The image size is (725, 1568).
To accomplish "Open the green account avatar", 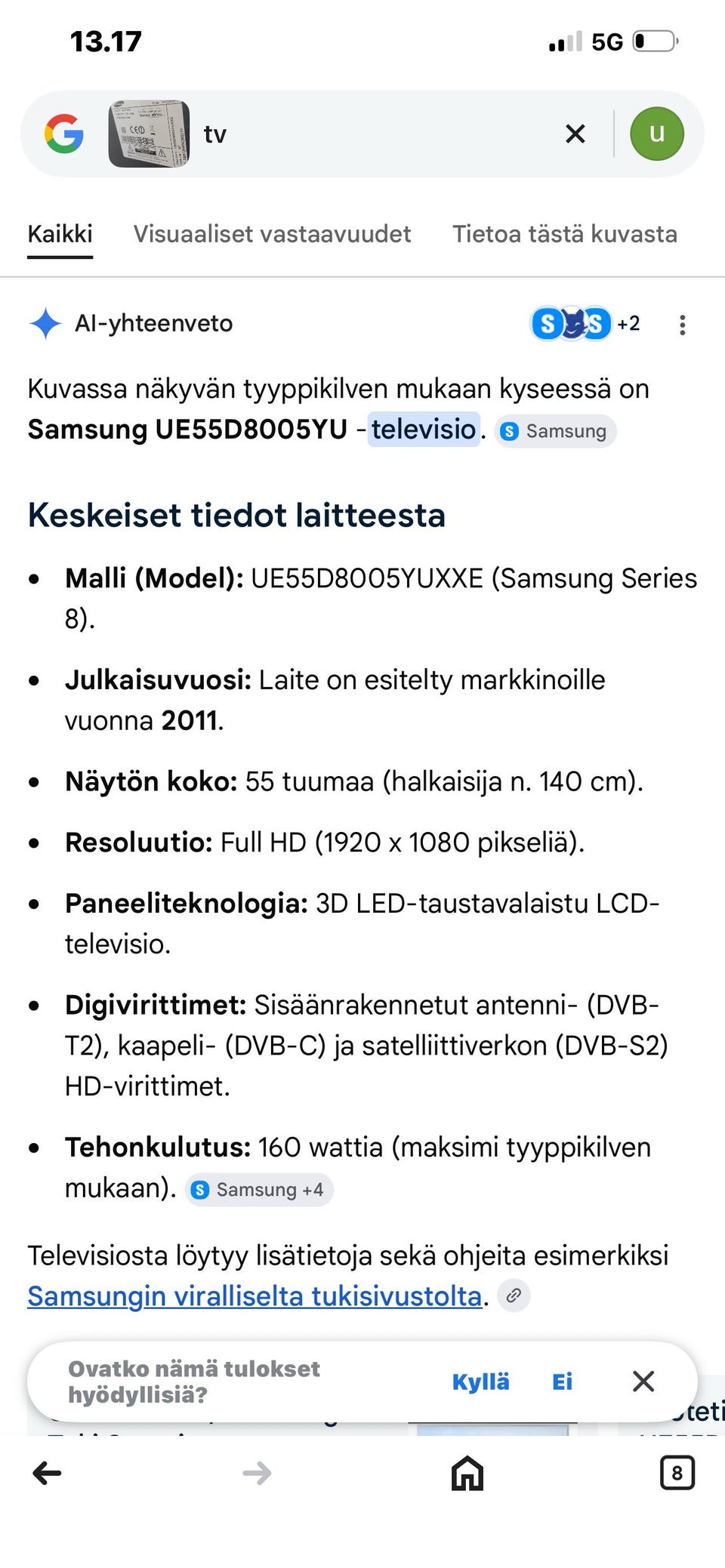I will (657, 134).
